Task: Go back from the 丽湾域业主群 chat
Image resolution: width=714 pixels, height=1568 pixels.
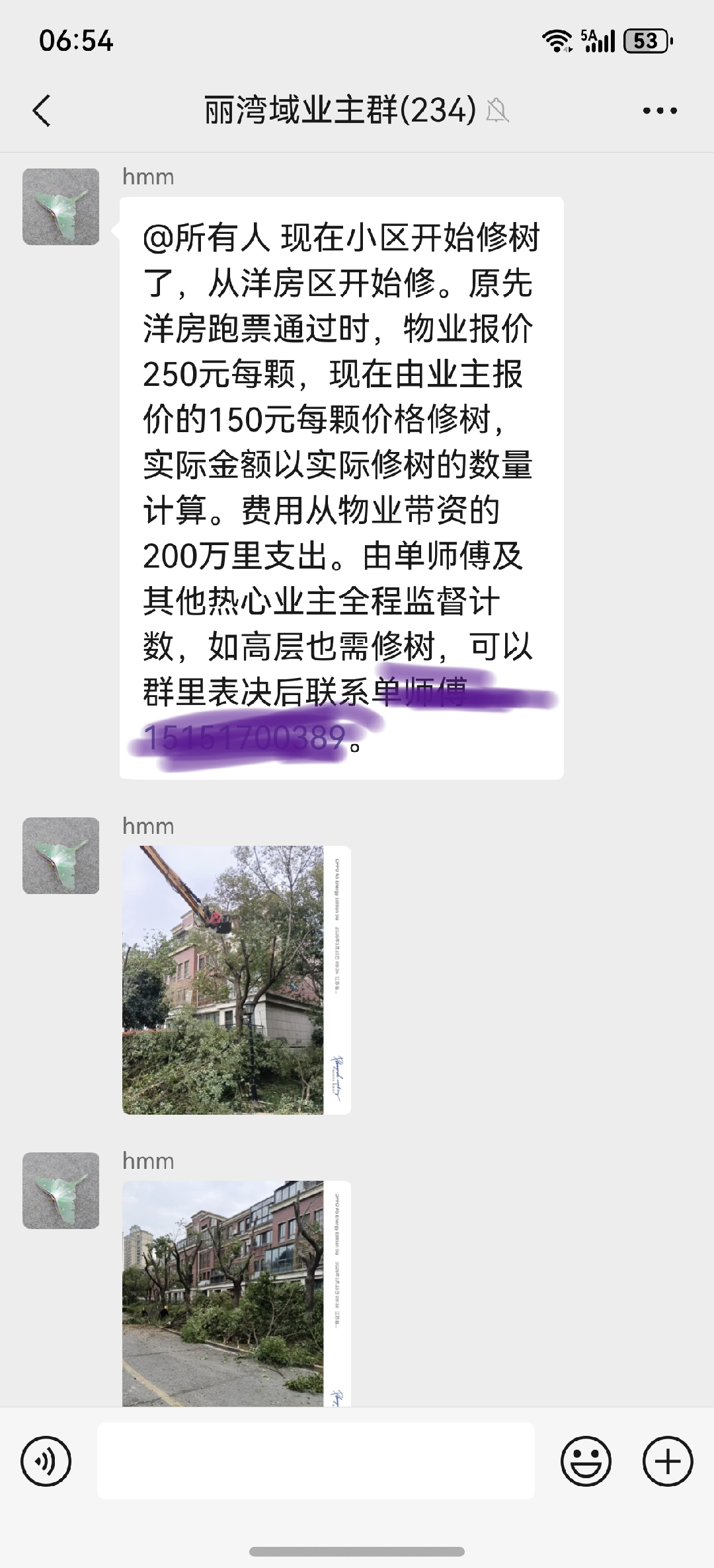Action: 42,110
